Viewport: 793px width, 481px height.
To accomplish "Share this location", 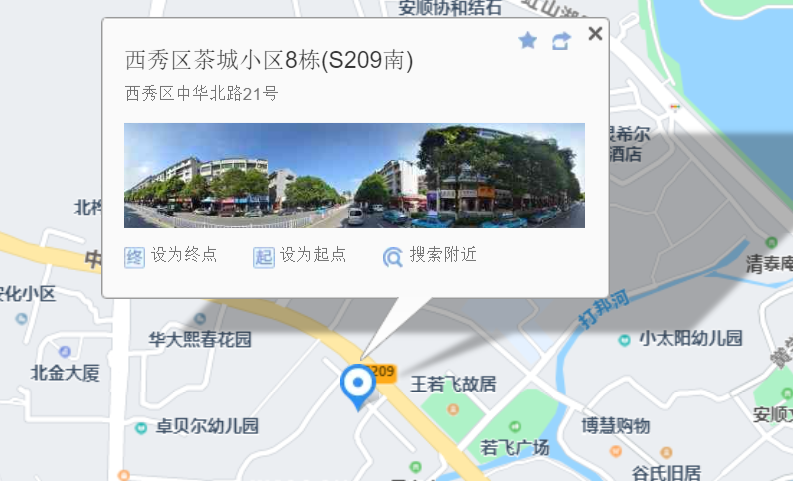I will (561, 41).
